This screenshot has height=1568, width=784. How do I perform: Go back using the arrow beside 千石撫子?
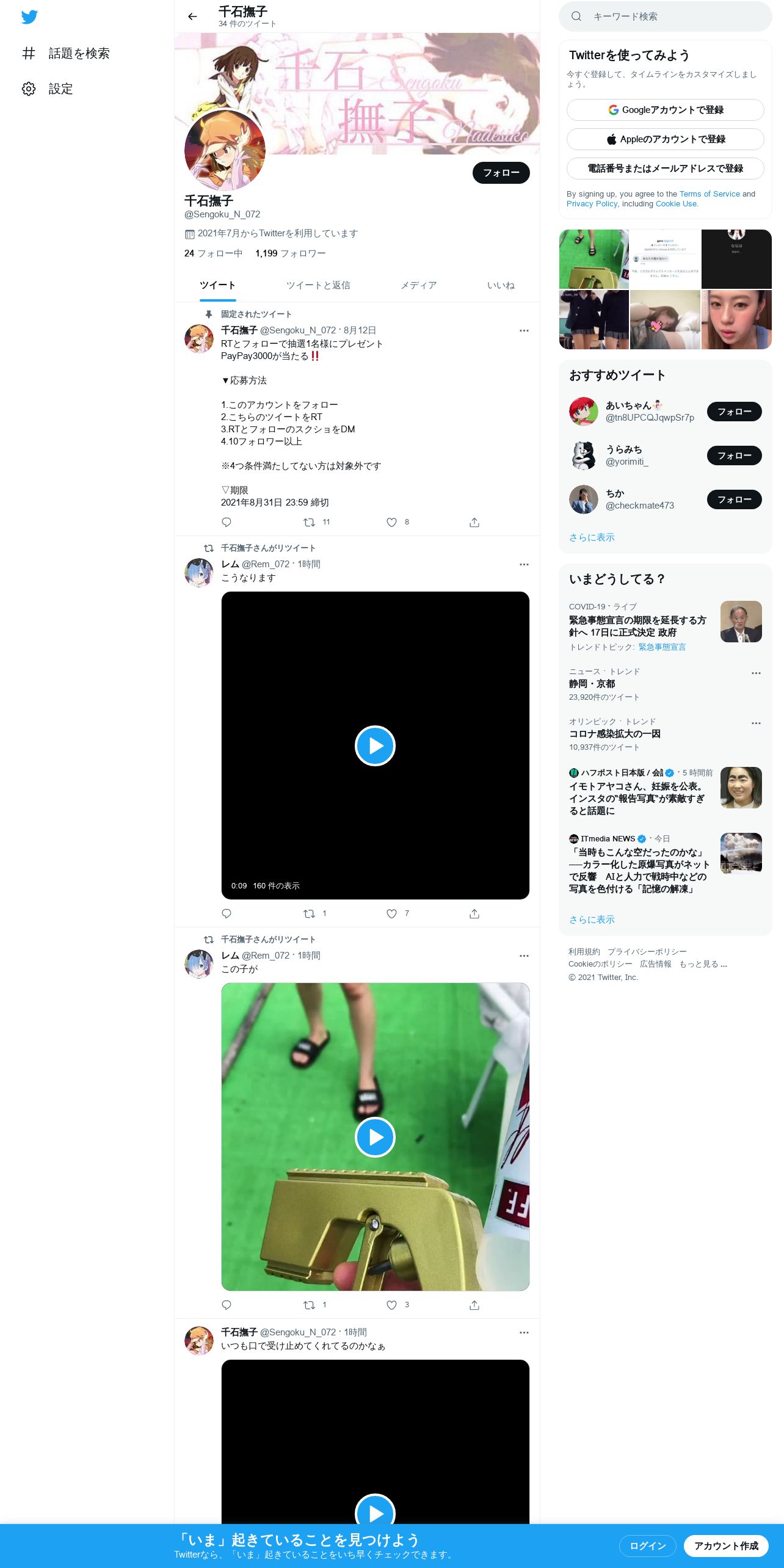click(192, 16)
